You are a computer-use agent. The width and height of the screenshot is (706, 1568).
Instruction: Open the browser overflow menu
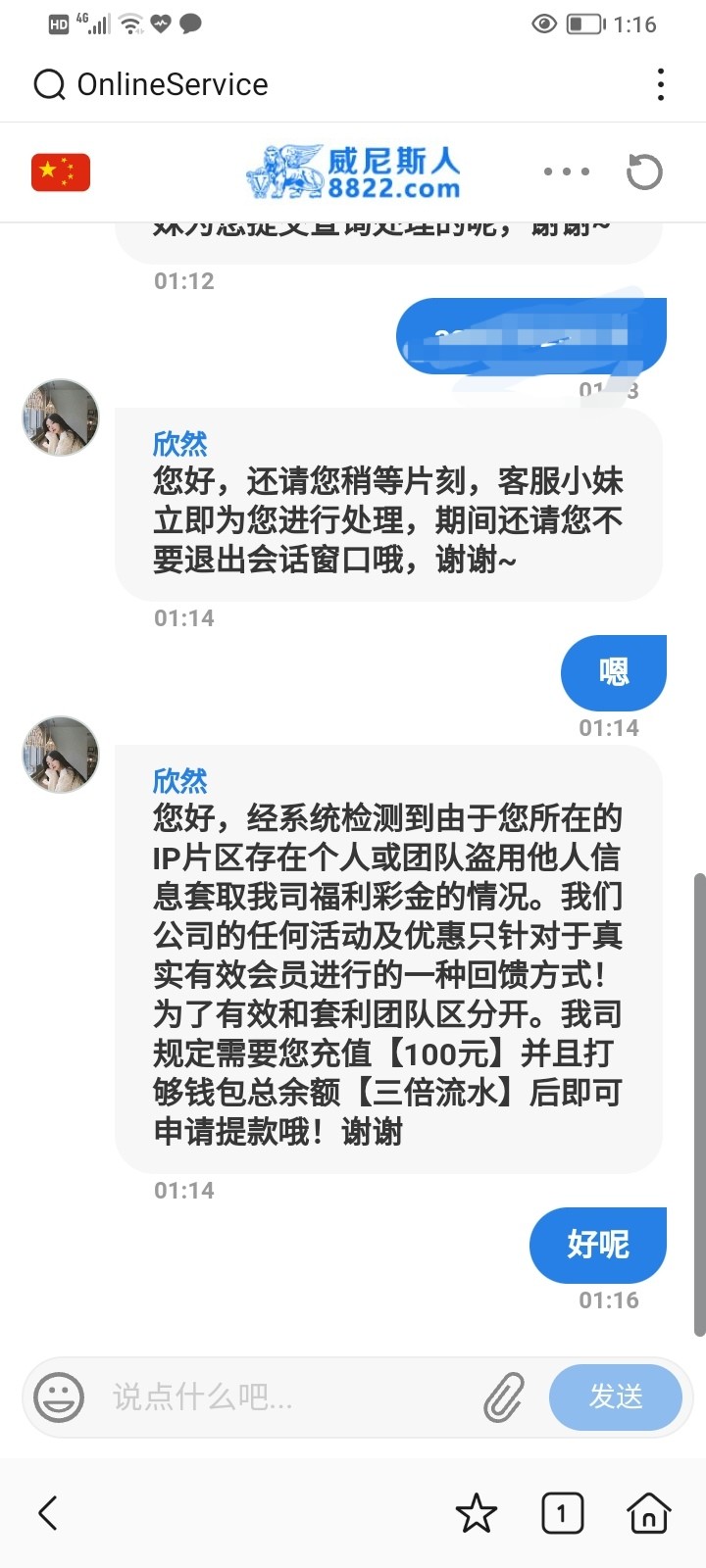click(x=661, y=85)
